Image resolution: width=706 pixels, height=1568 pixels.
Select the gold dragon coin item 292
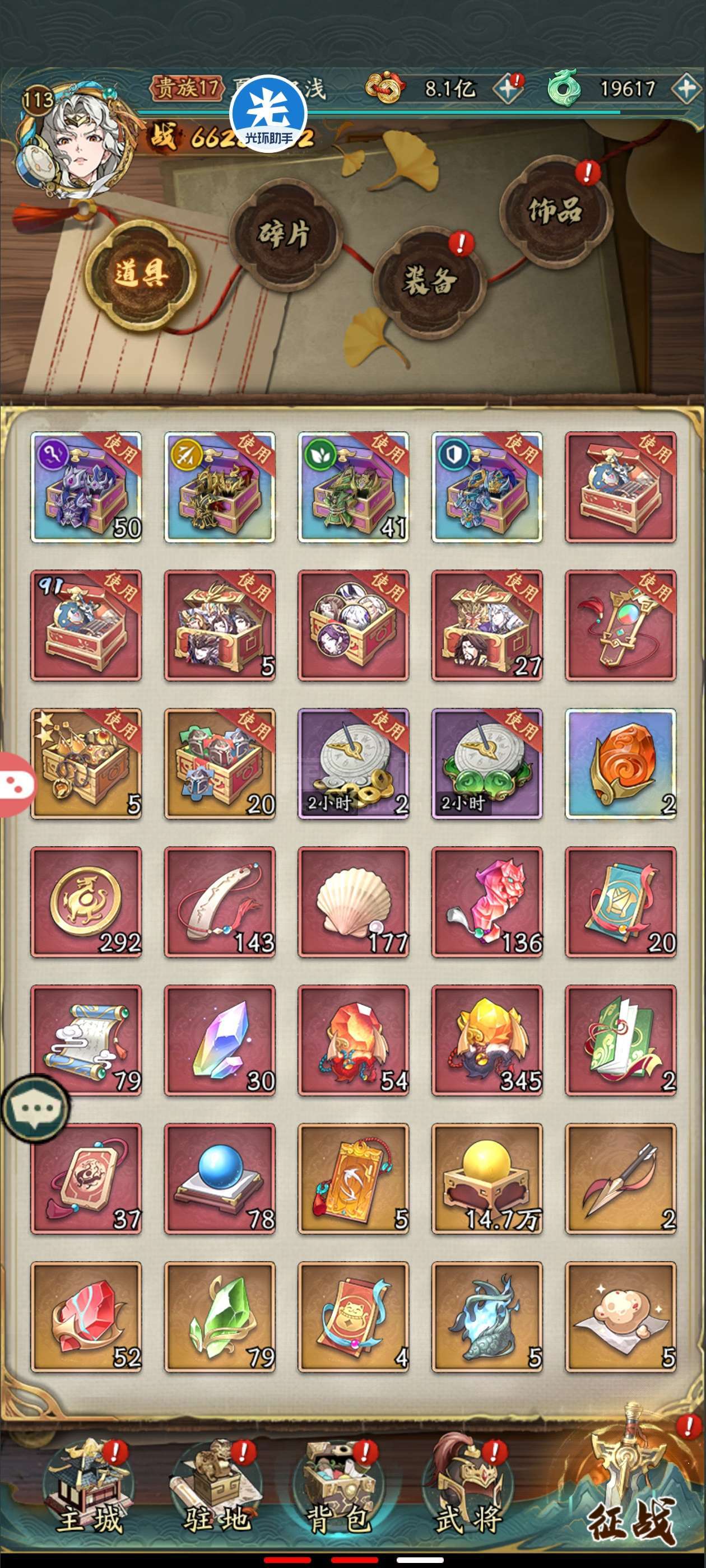pos(86,902)
